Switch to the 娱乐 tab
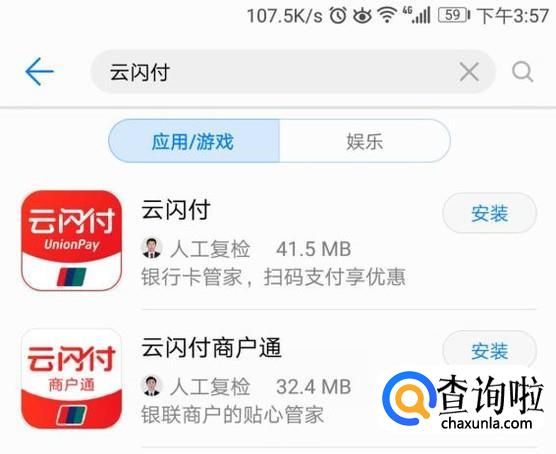This screenshot has width=556, height=454. (365, 141)
